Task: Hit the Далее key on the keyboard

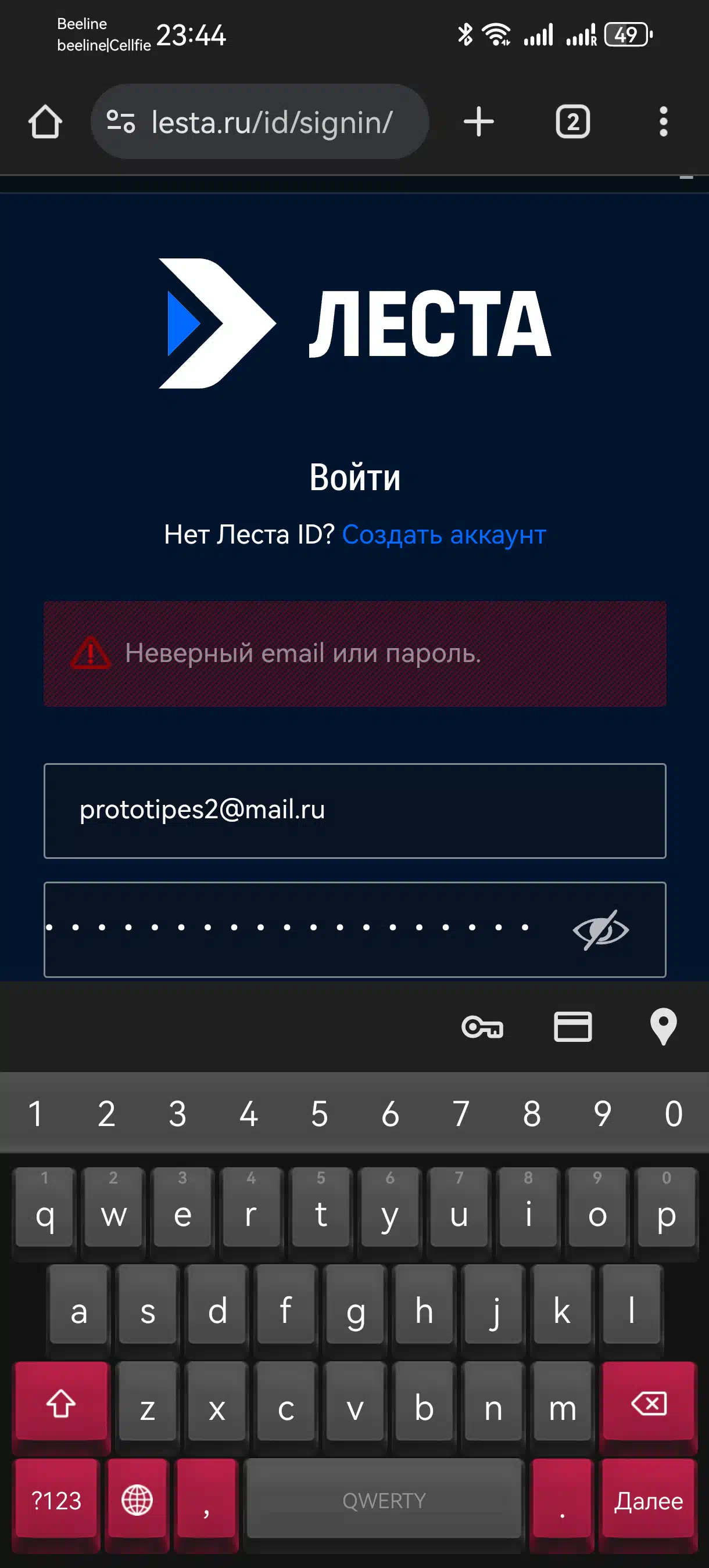Action: click(x=648, y=1501)
